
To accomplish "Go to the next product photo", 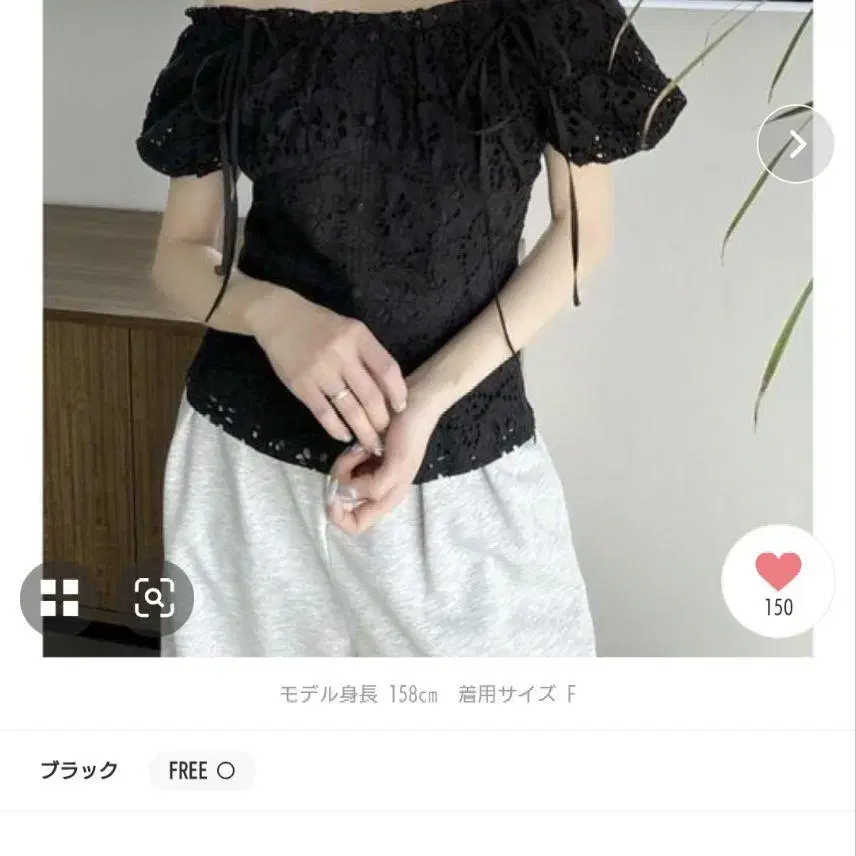I will (x=795, y=144).
